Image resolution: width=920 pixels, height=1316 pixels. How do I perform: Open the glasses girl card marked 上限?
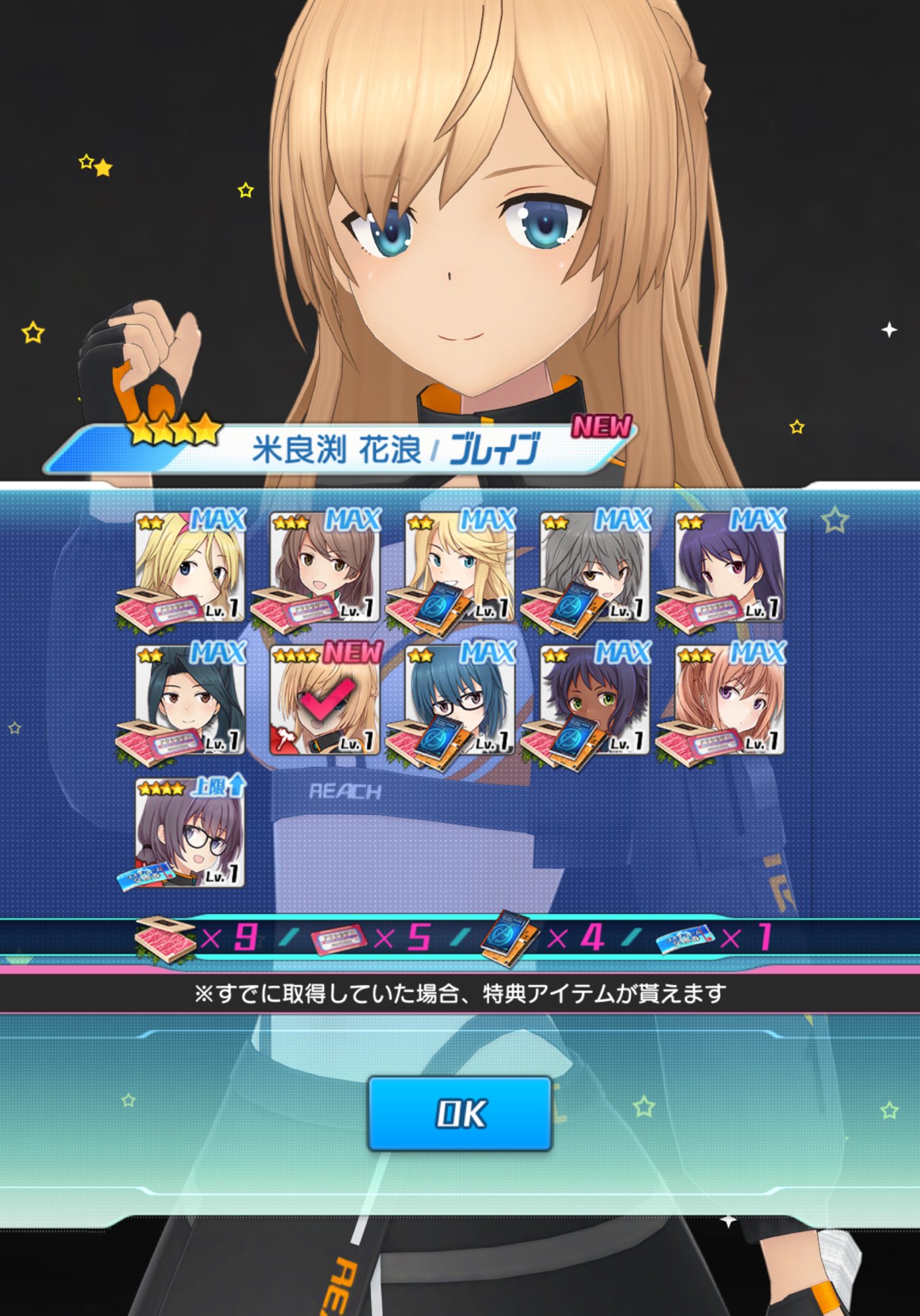190,833
